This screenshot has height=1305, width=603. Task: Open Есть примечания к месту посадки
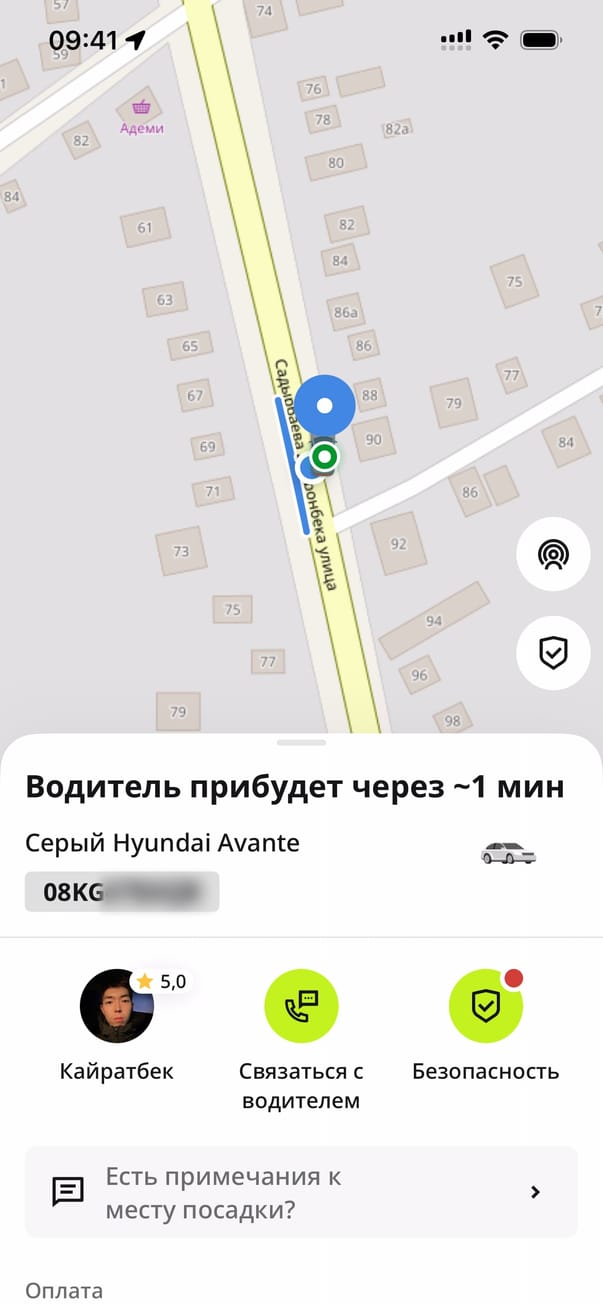[x=301, y=1192]
